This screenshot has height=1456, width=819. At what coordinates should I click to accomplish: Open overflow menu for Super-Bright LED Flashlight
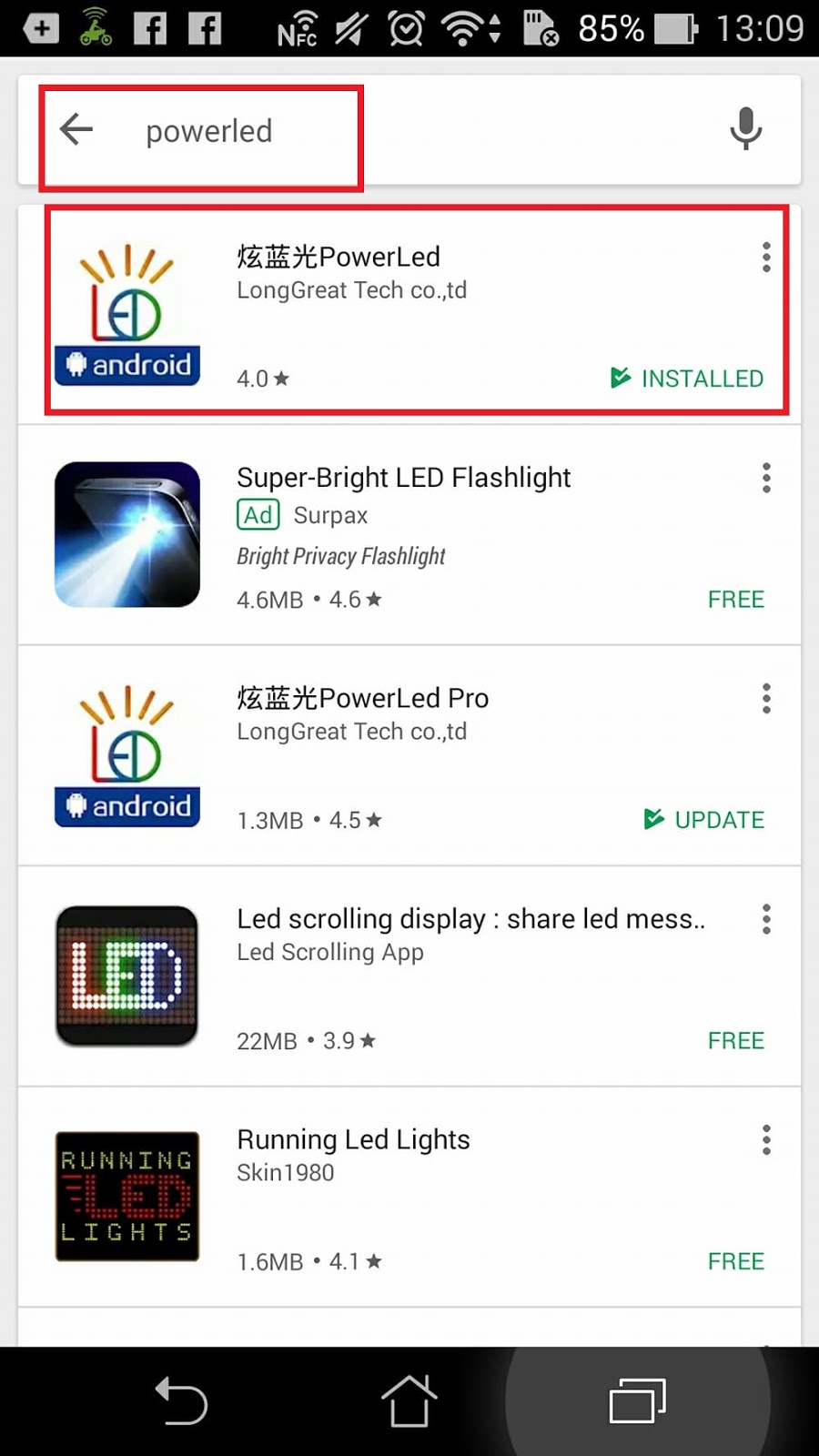(766, 478)
